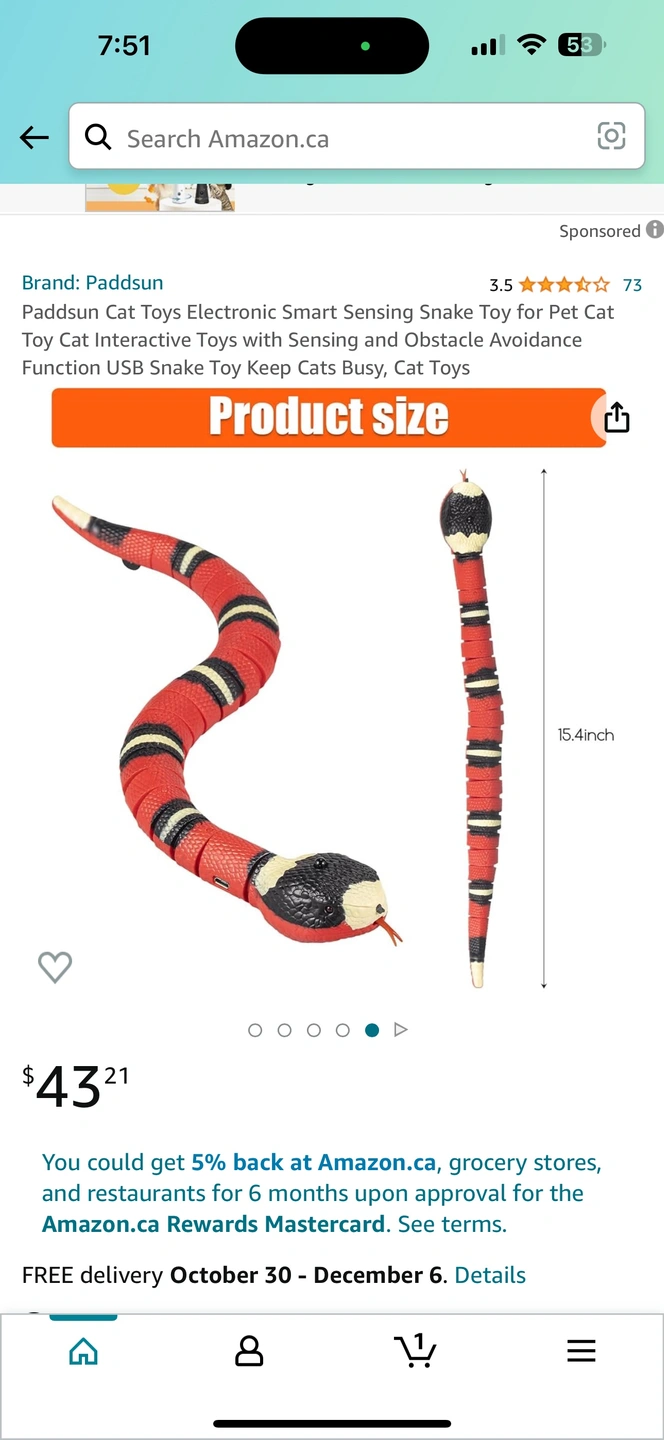
Task: Open the shopping cart tab
Action: point(415,1351)
